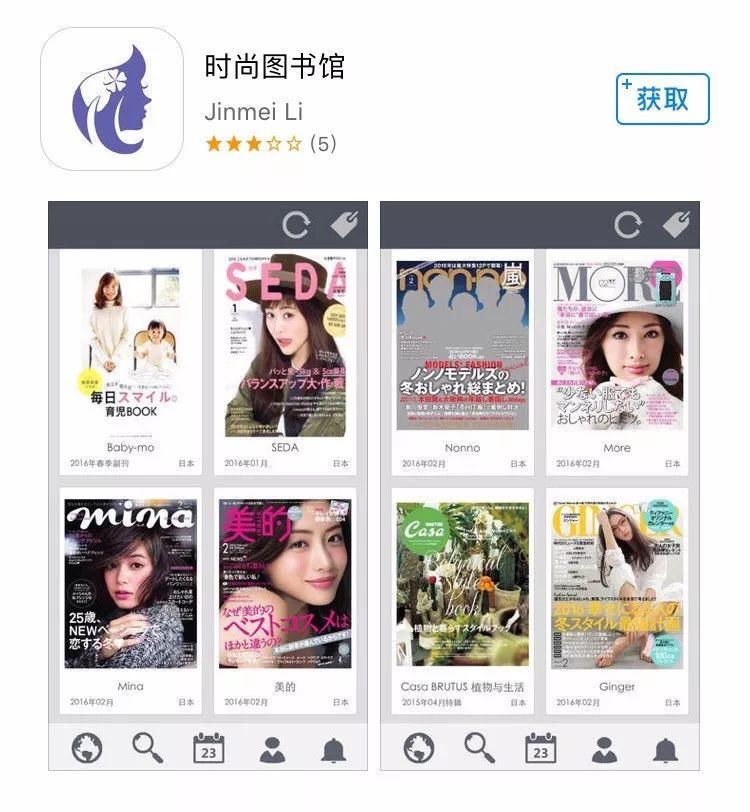Image resolution: width=750 pixels, height=812 pixels.
Task: View the preview screenshot showing Nonno and Ginger
Action: point(540,485)
